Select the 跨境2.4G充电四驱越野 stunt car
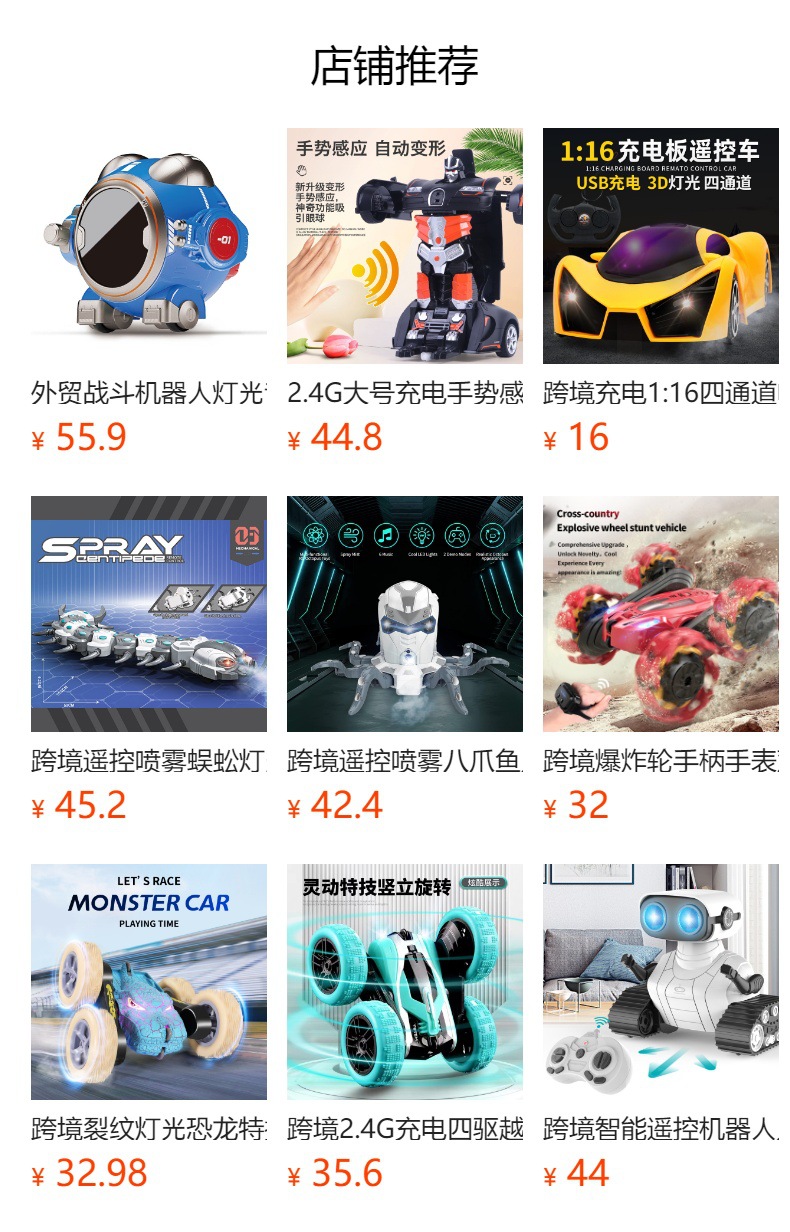This screenshot has width=790, height=1232. coord(405,982)
